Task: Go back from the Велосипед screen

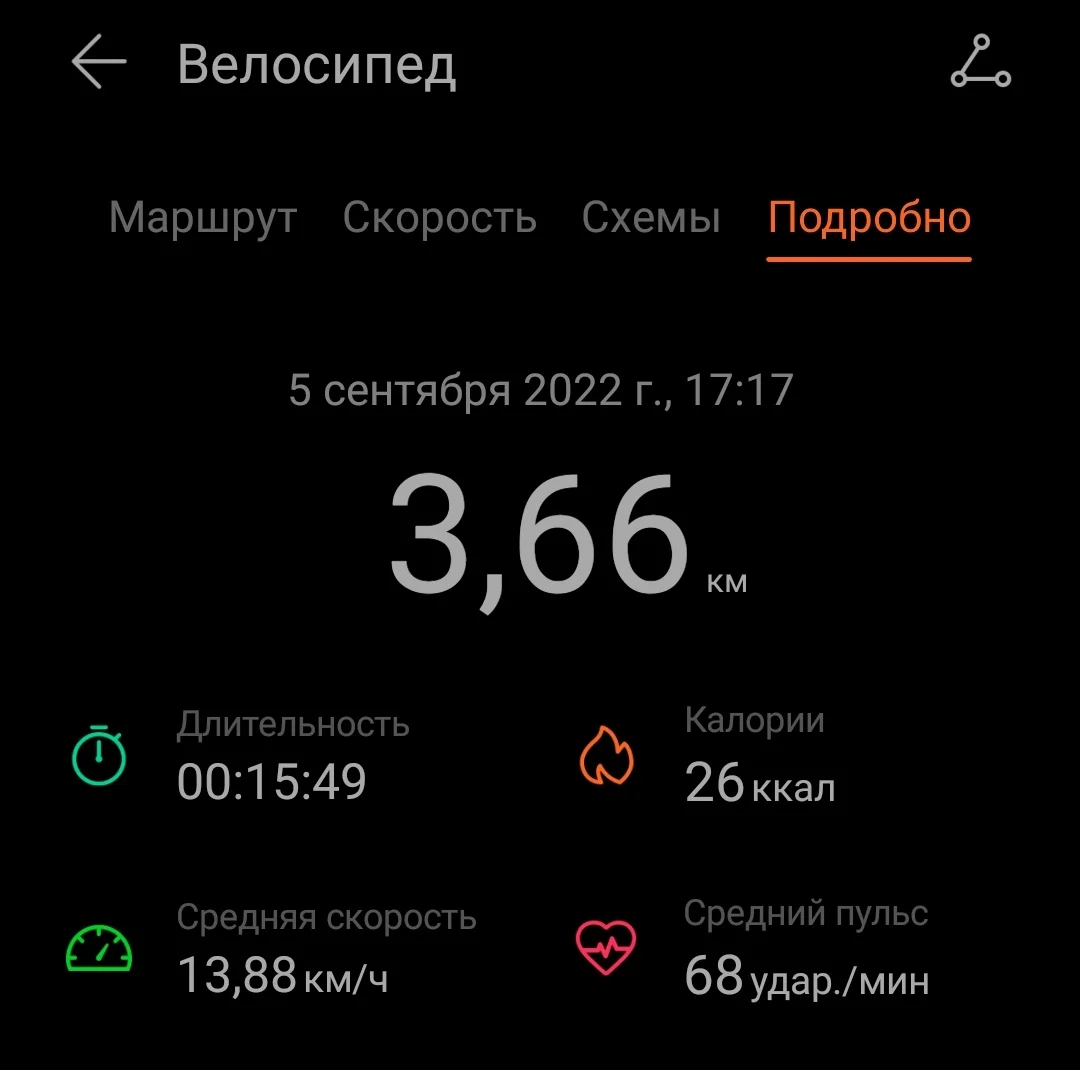Action: pyautogui.click(x=99, y=63)
